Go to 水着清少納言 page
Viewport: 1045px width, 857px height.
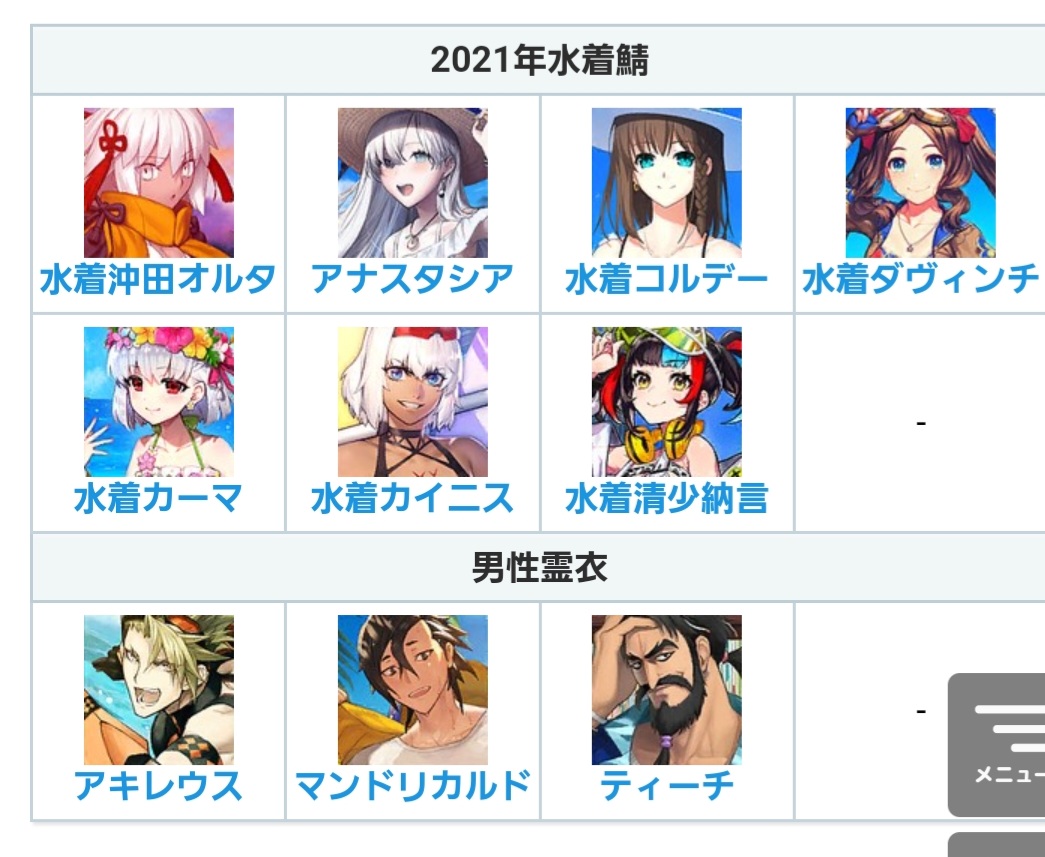click(x=666, y=498)
